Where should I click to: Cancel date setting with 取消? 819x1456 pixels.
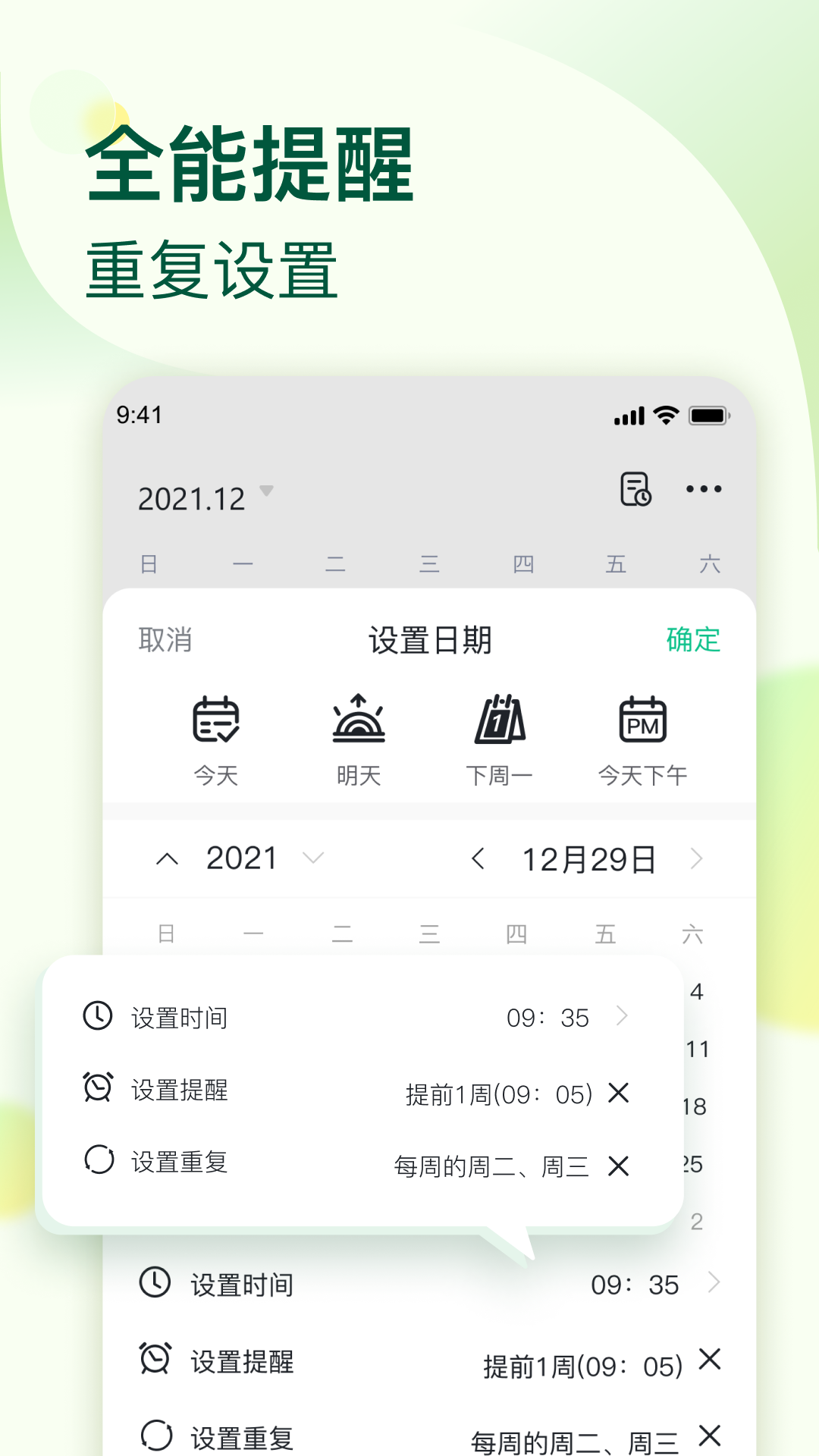[166, 639]
